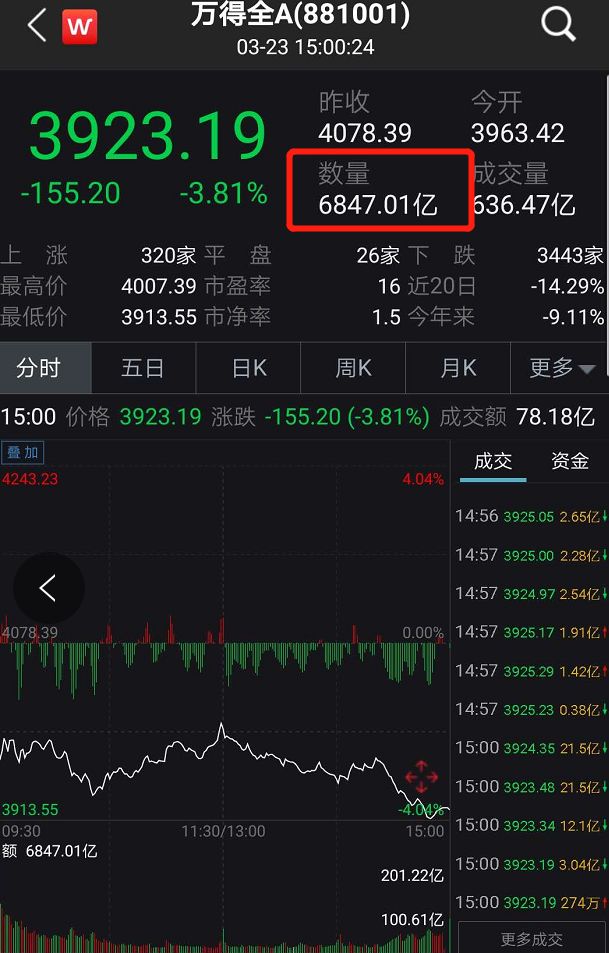Expand the 更多 chart options dropdown
This screenshot has height=953, width=609.
560,368
